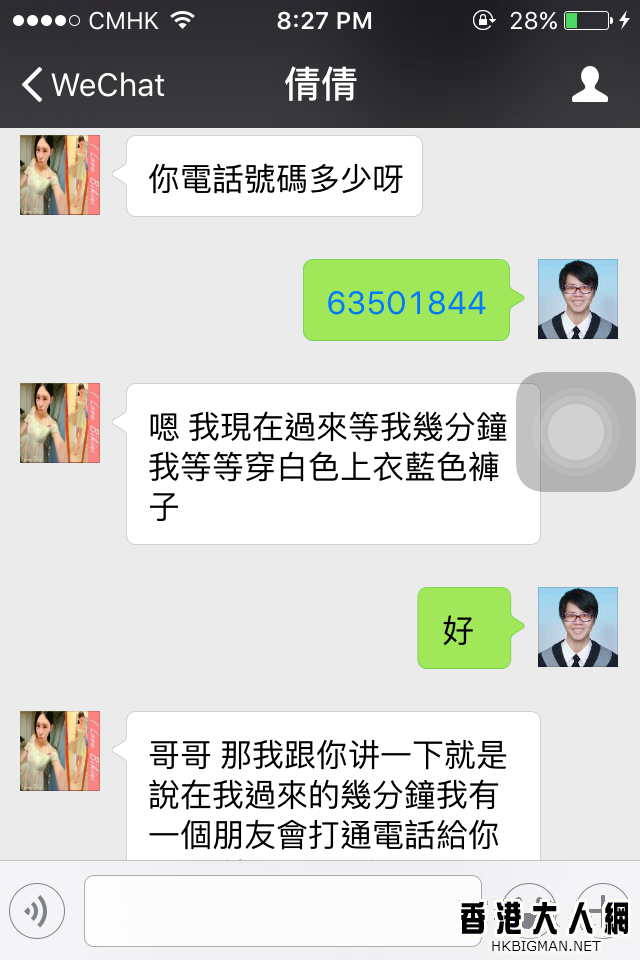Focus the message text field
The image size is (640, 960).
pyautogui.click(x=282, y=910)
